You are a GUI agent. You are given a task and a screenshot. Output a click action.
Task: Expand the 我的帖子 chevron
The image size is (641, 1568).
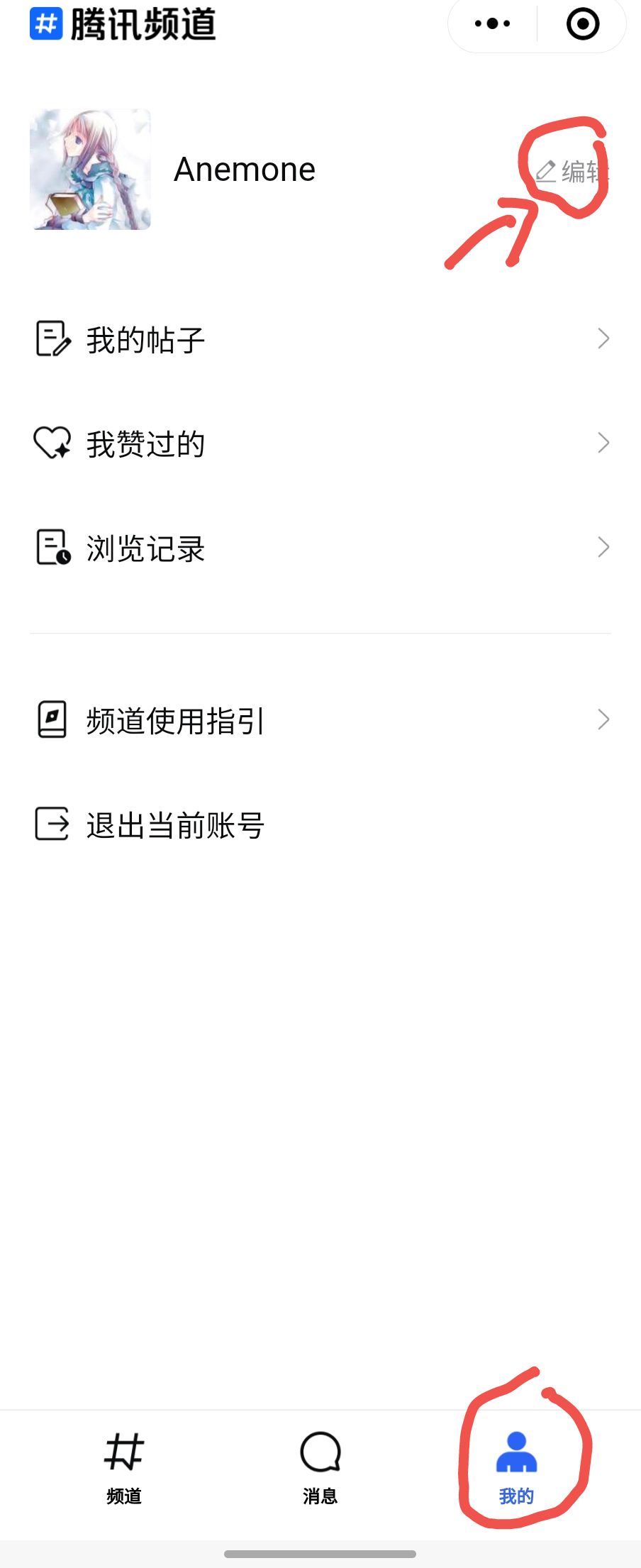click(602, 339)
